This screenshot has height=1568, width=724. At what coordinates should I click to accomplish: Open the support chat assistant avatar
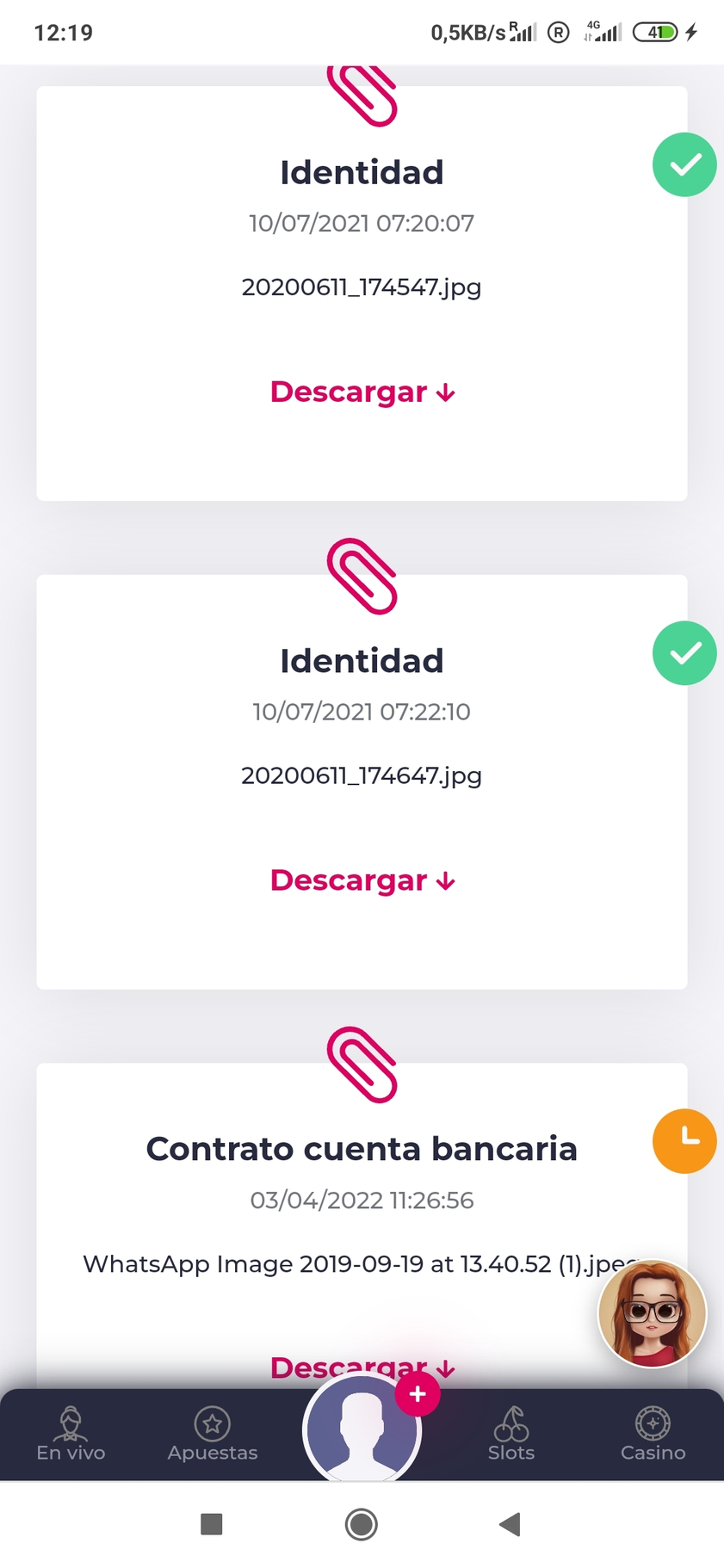point(653,1313)
